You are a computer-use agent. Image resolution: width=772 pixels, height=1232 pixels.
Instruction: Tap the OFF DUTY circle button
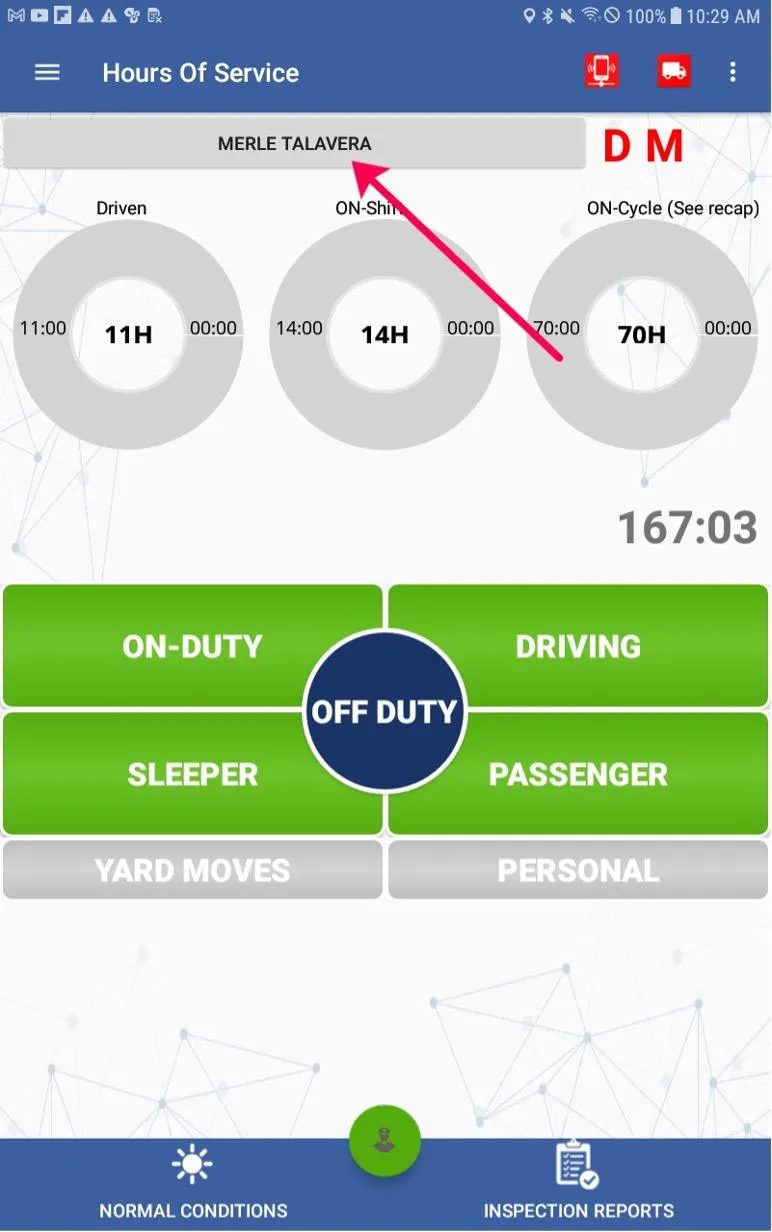click(x=385, y=711)
